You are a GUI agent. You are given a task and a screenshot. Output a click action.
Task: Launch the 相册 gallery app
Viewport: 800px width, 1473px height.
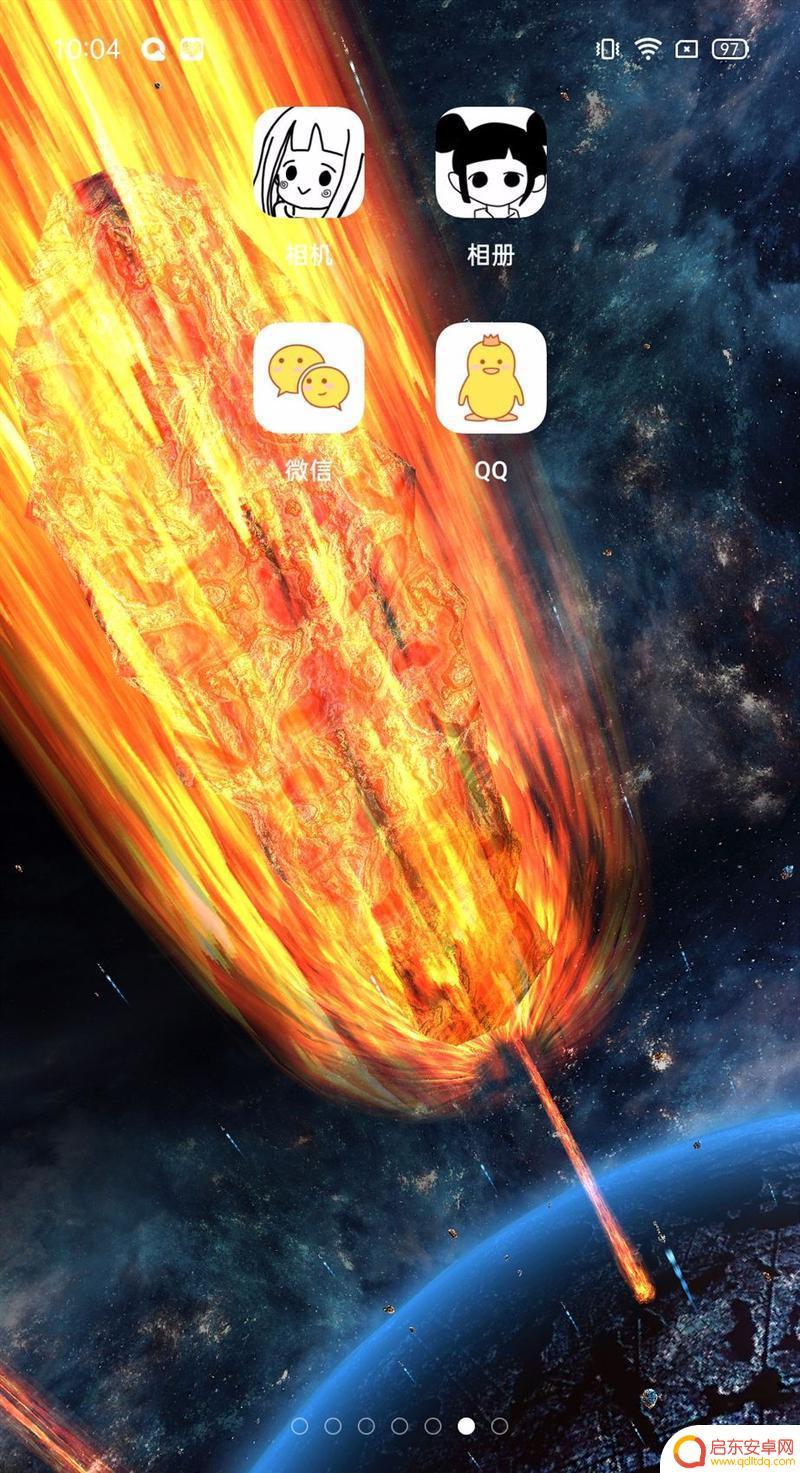click(491, 162)
